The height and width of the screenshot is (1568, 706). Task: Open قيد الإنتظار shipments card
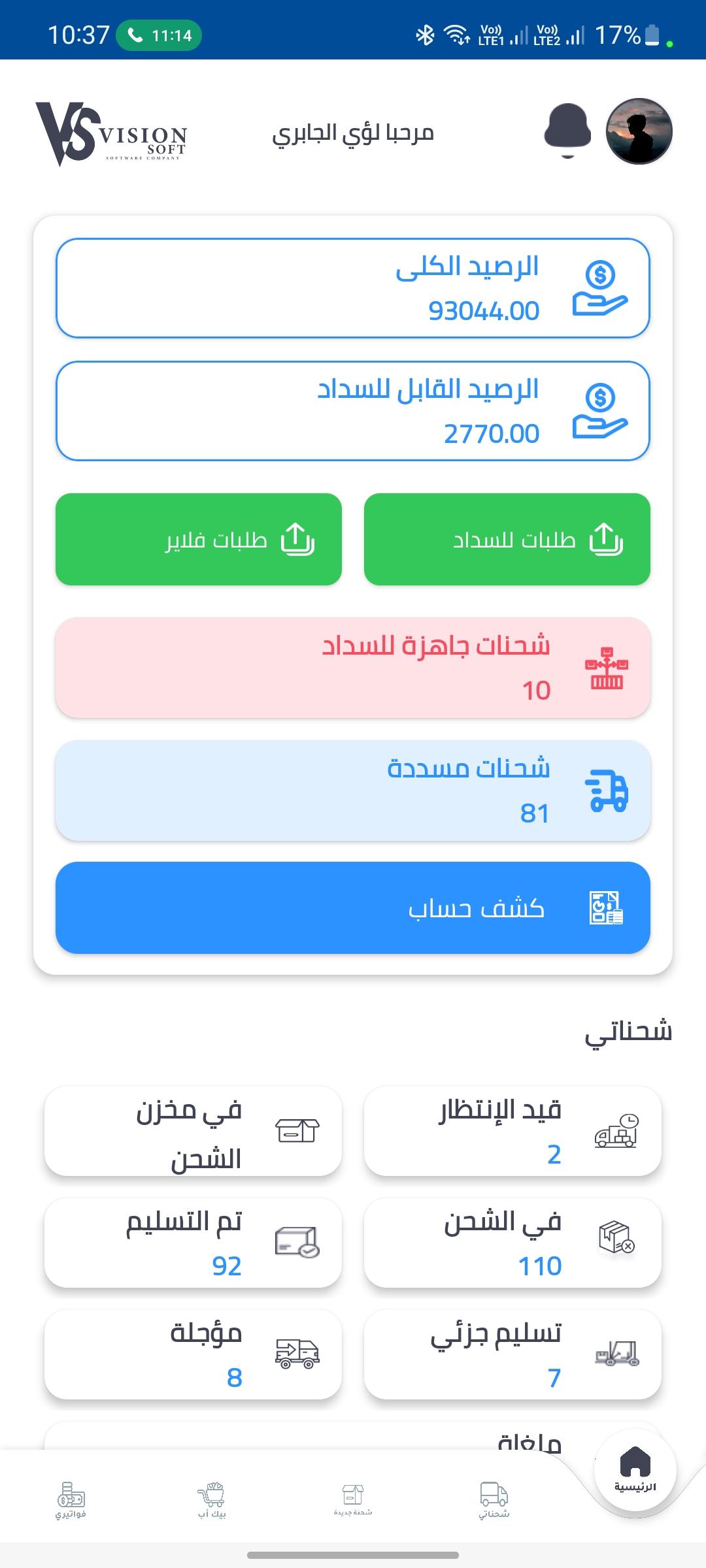click(513, 1132)
